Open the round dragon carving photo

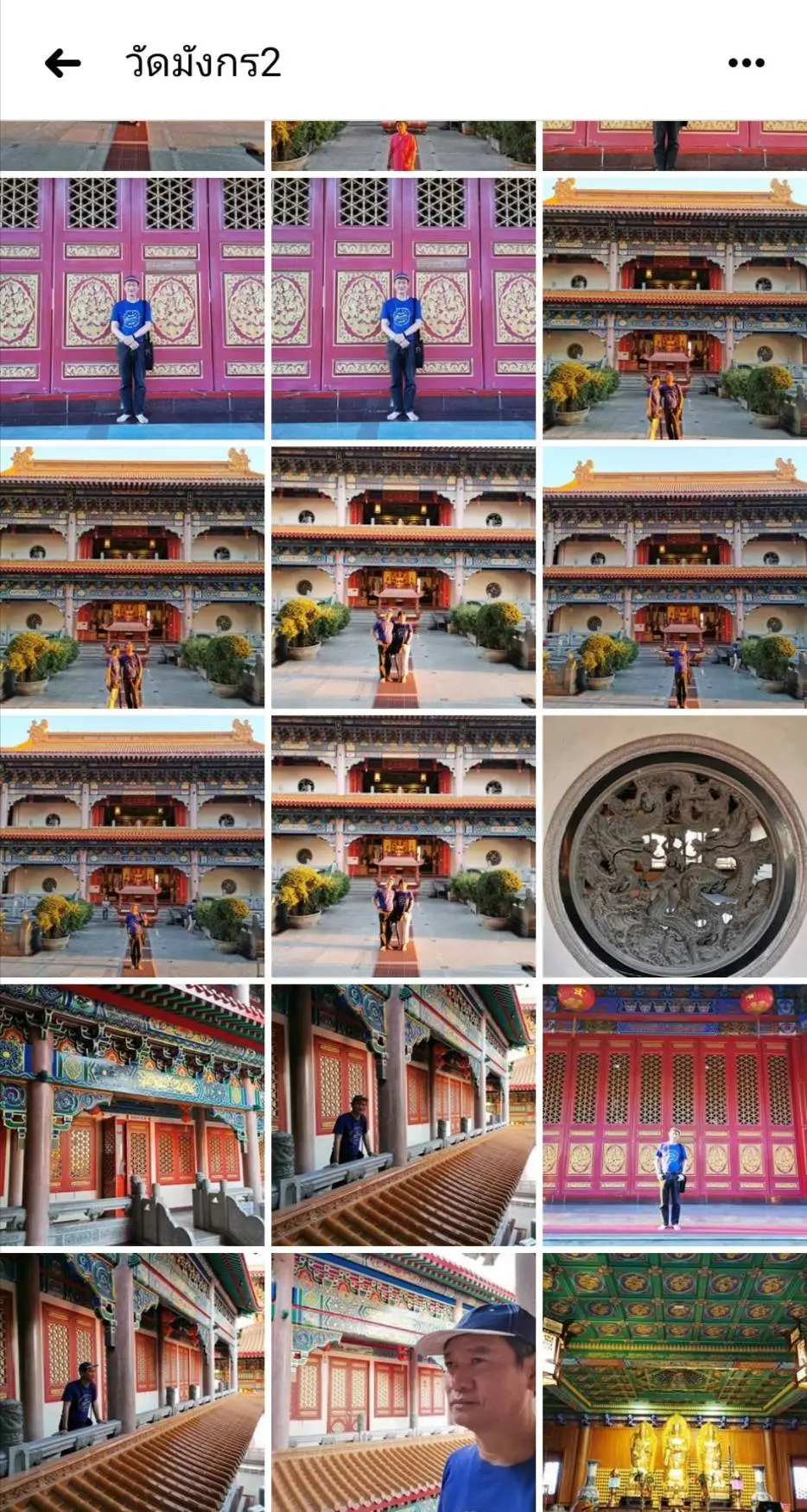(674, 846)
